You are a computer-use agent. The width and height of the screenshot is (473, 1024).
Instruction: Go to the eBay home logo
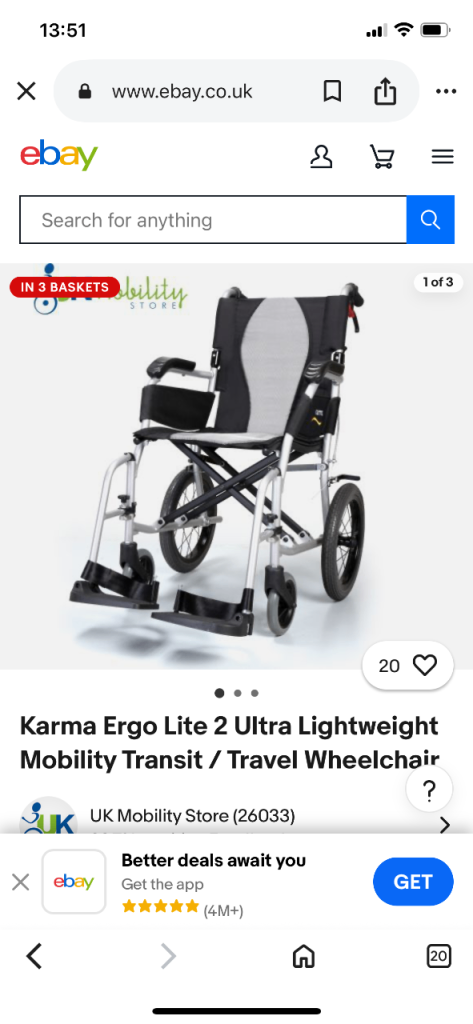pos(59,155)
